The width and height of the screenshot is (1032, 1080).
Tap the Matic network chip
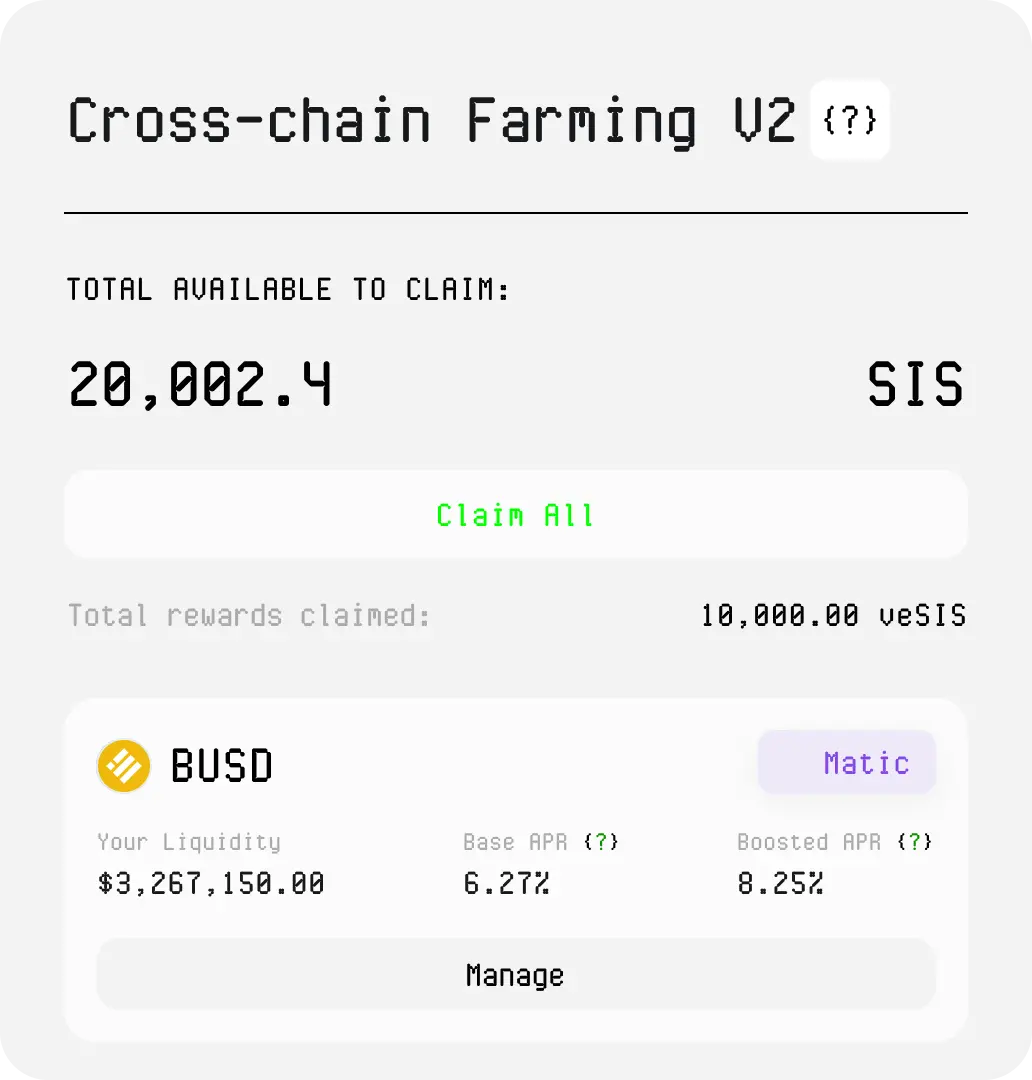[847, 763]
